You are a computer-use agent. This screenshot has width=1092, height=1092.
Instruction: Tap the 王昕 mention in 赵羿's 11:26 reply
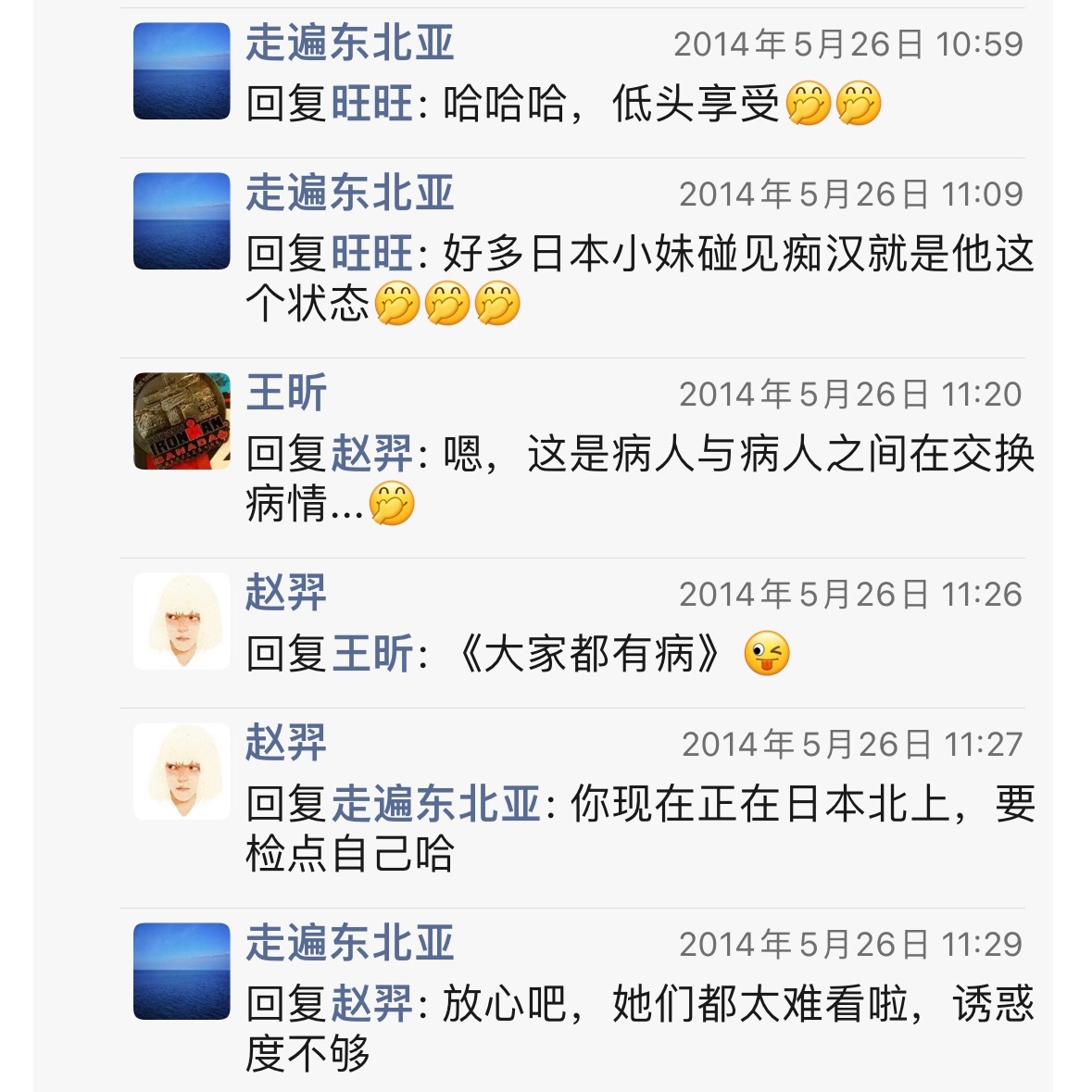pos(373,654)
